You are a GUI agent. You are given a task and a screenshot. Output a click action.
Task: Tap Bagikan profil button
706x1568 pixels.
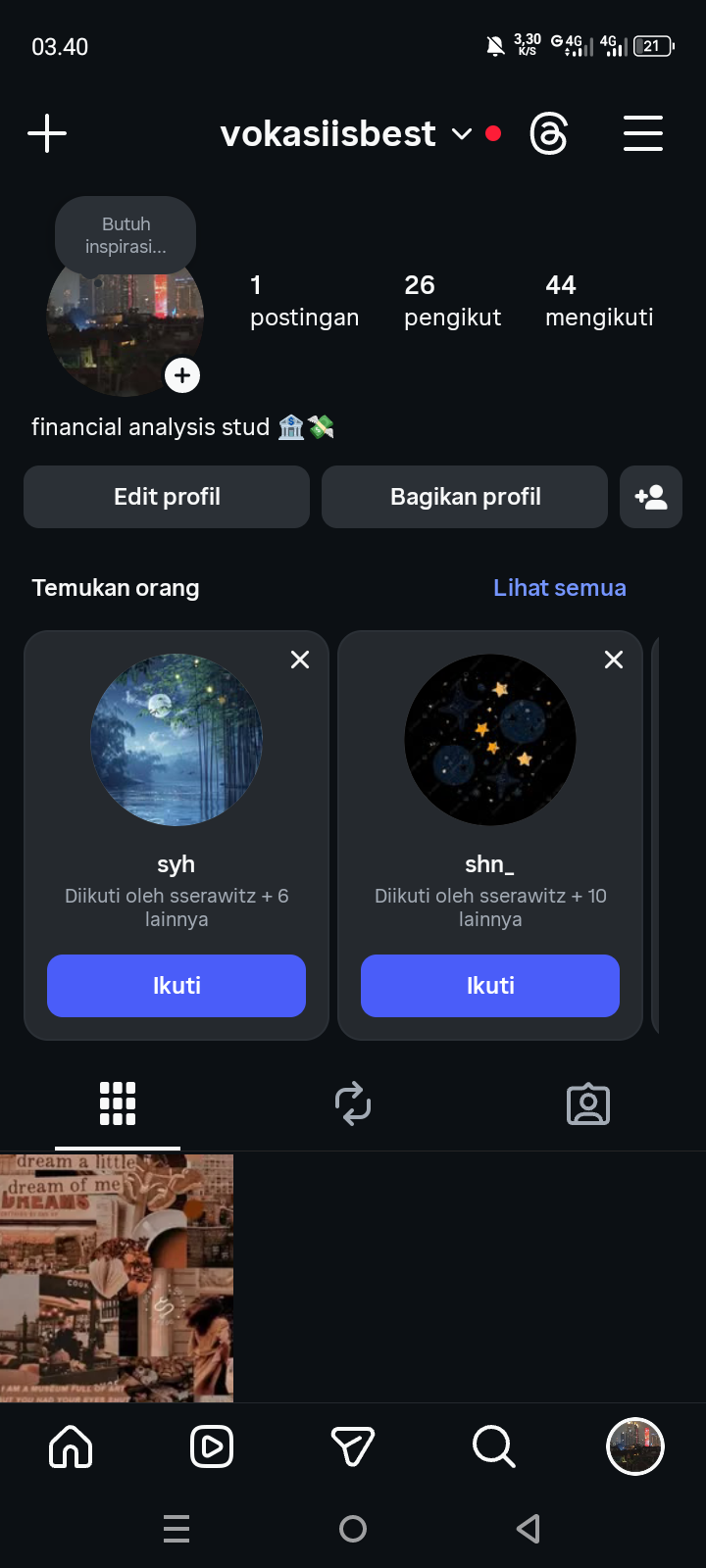tap(465, 497)
